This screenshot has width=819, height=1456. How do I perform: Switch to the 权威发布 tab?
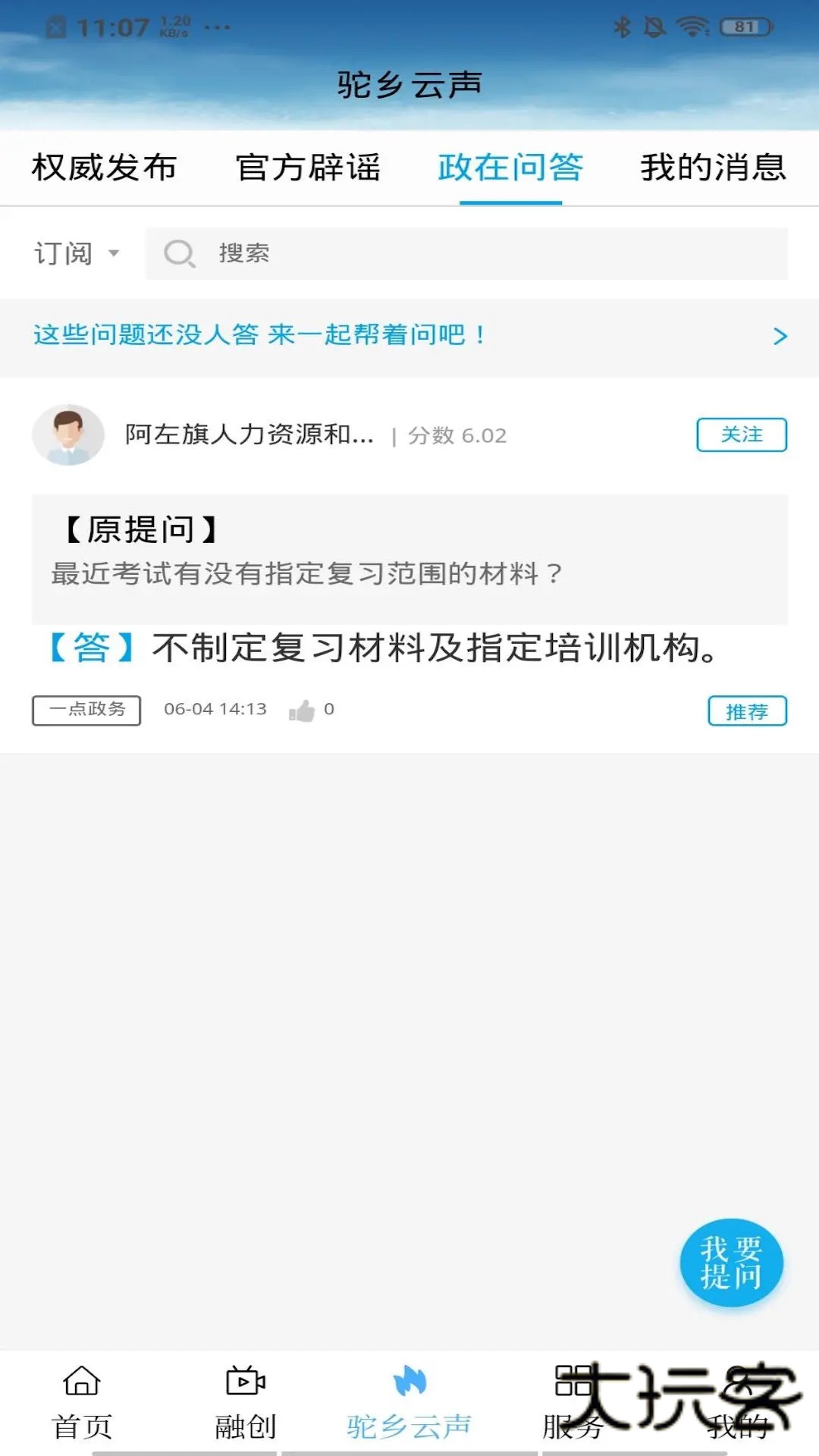[x=102, y=168]
